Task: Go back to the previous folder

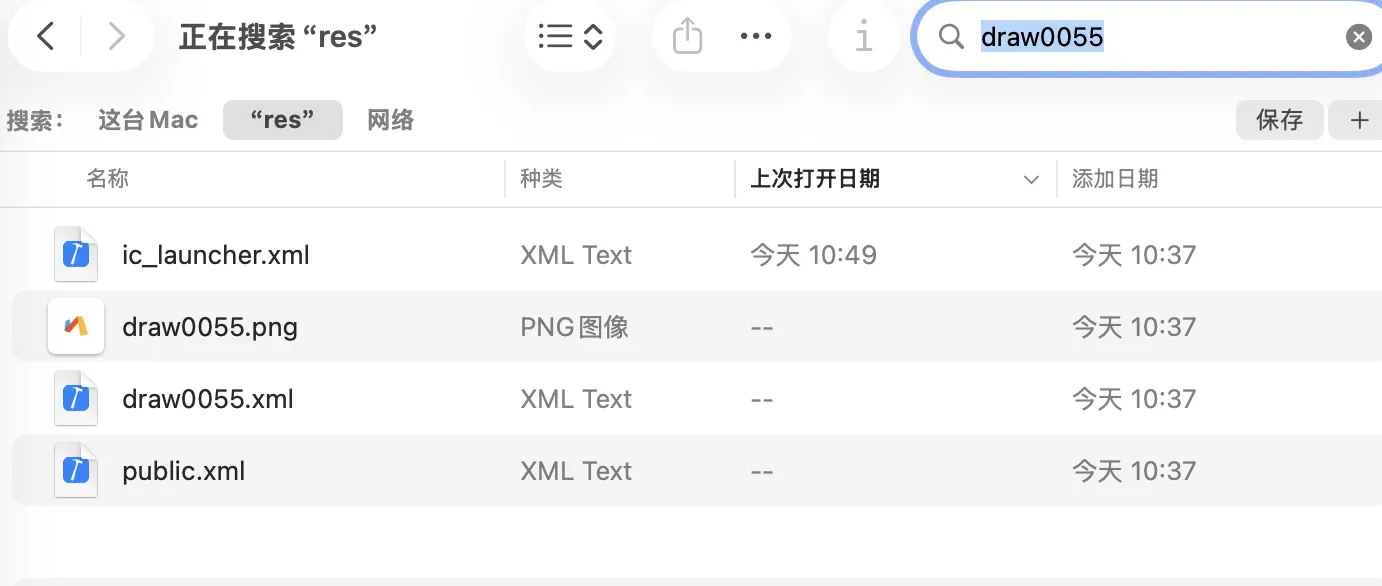Action: click(45, 37)
